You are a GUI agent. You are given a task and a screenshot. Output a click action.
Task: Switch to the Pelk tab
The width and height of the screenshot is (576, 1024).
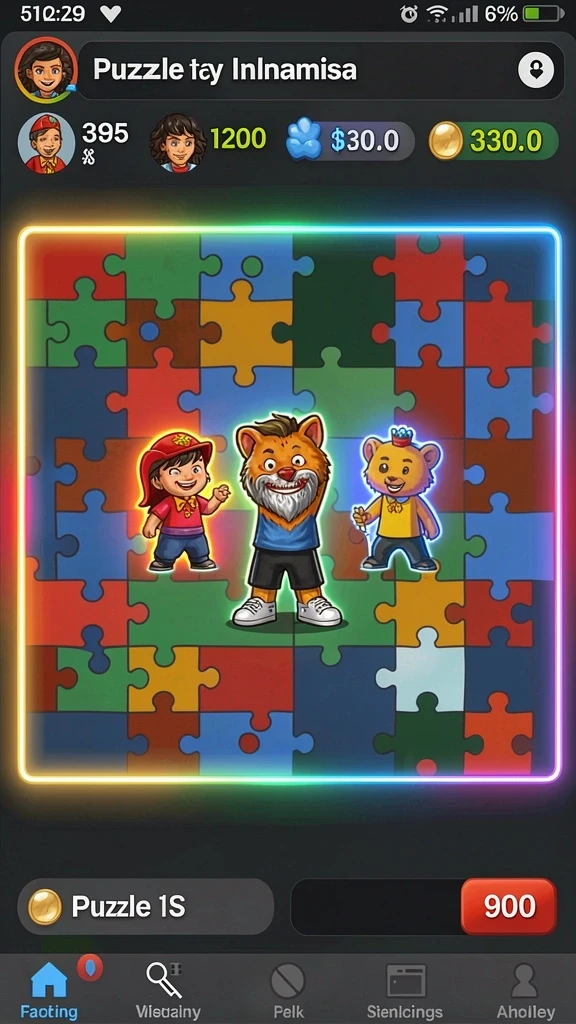[287, 991]
